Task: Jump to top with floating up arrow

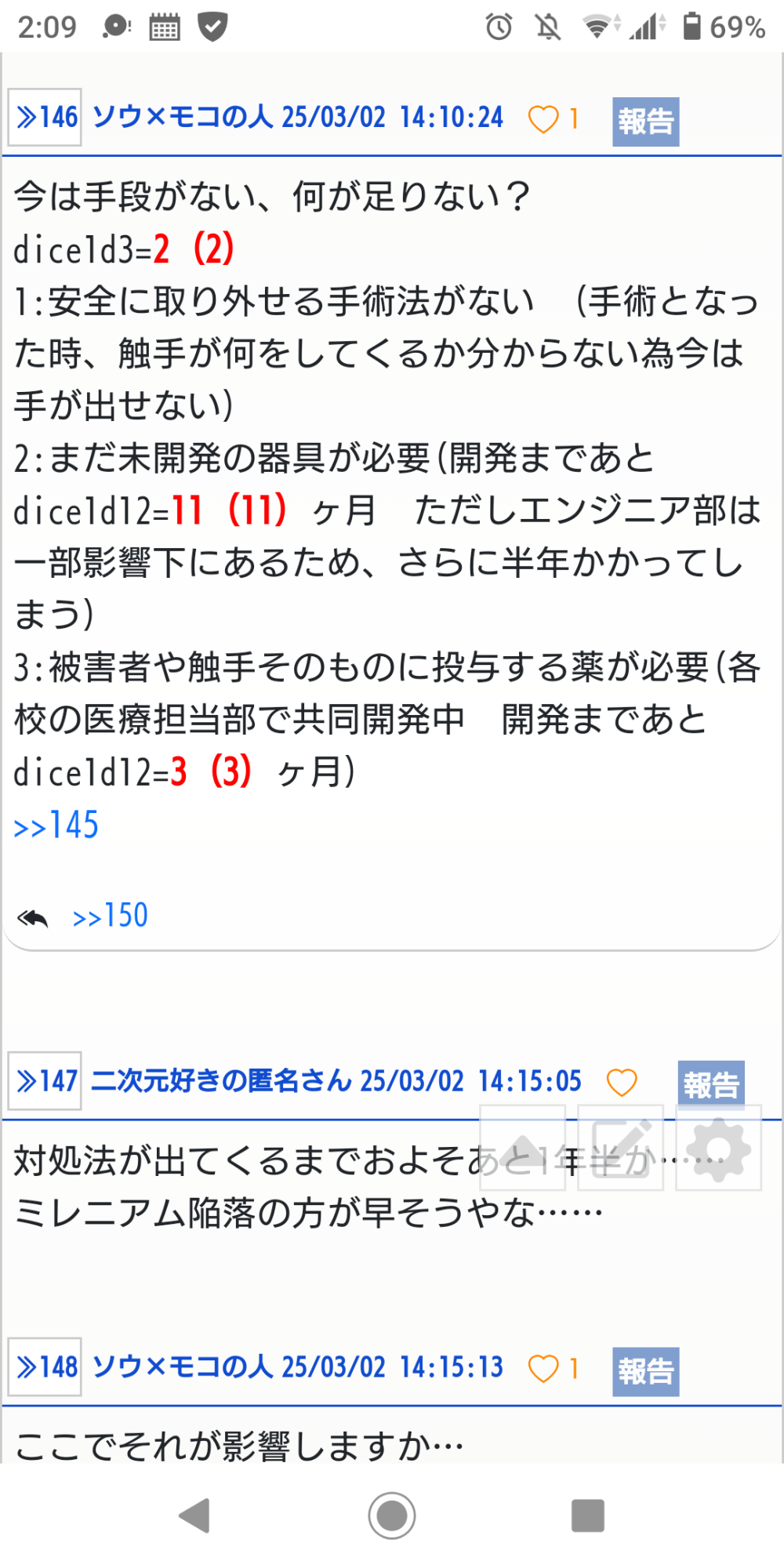Action: pyautogui.click(x=523, y=1148)
